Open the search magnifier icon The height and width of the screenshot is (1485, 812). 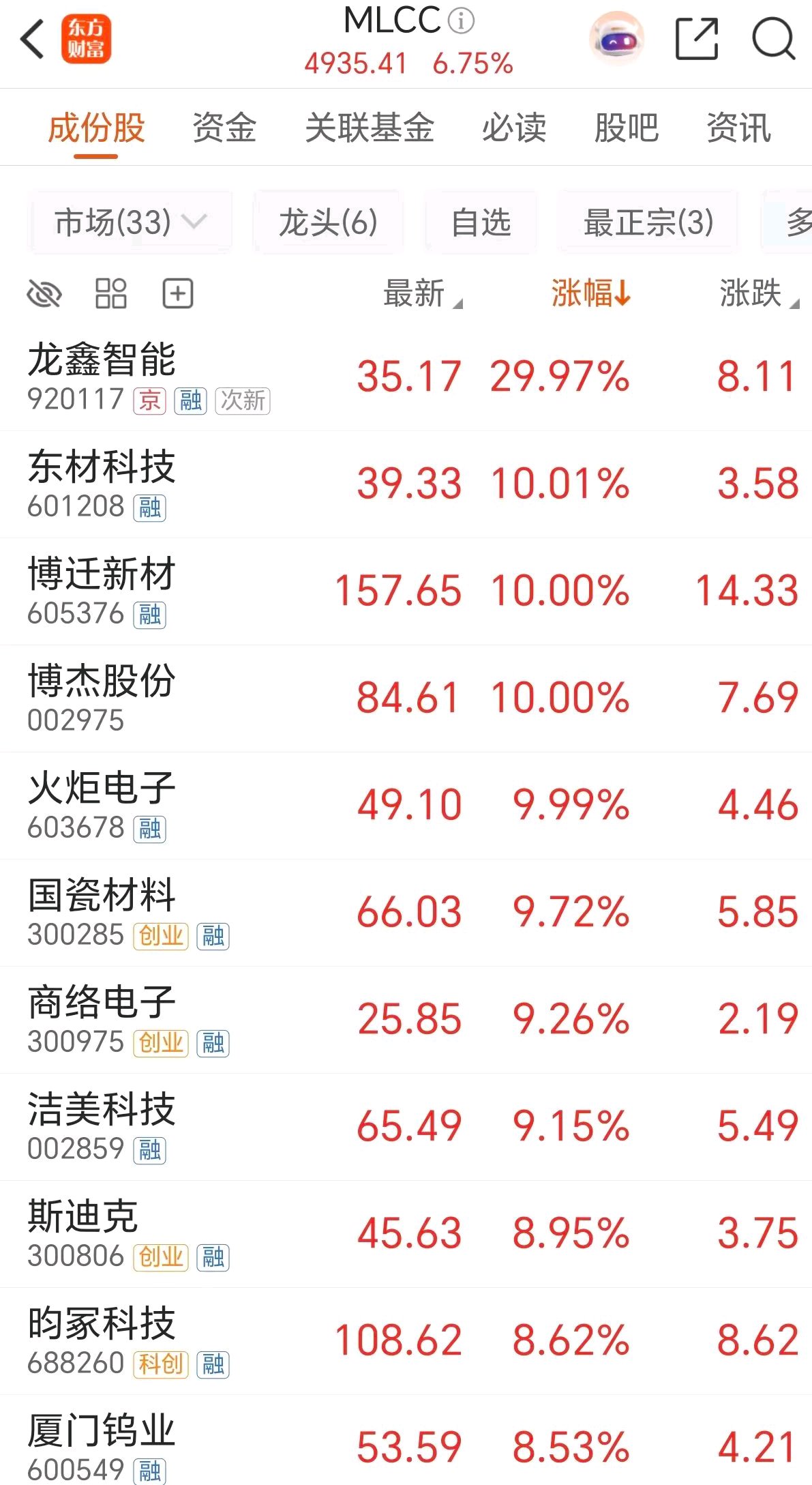774,40
